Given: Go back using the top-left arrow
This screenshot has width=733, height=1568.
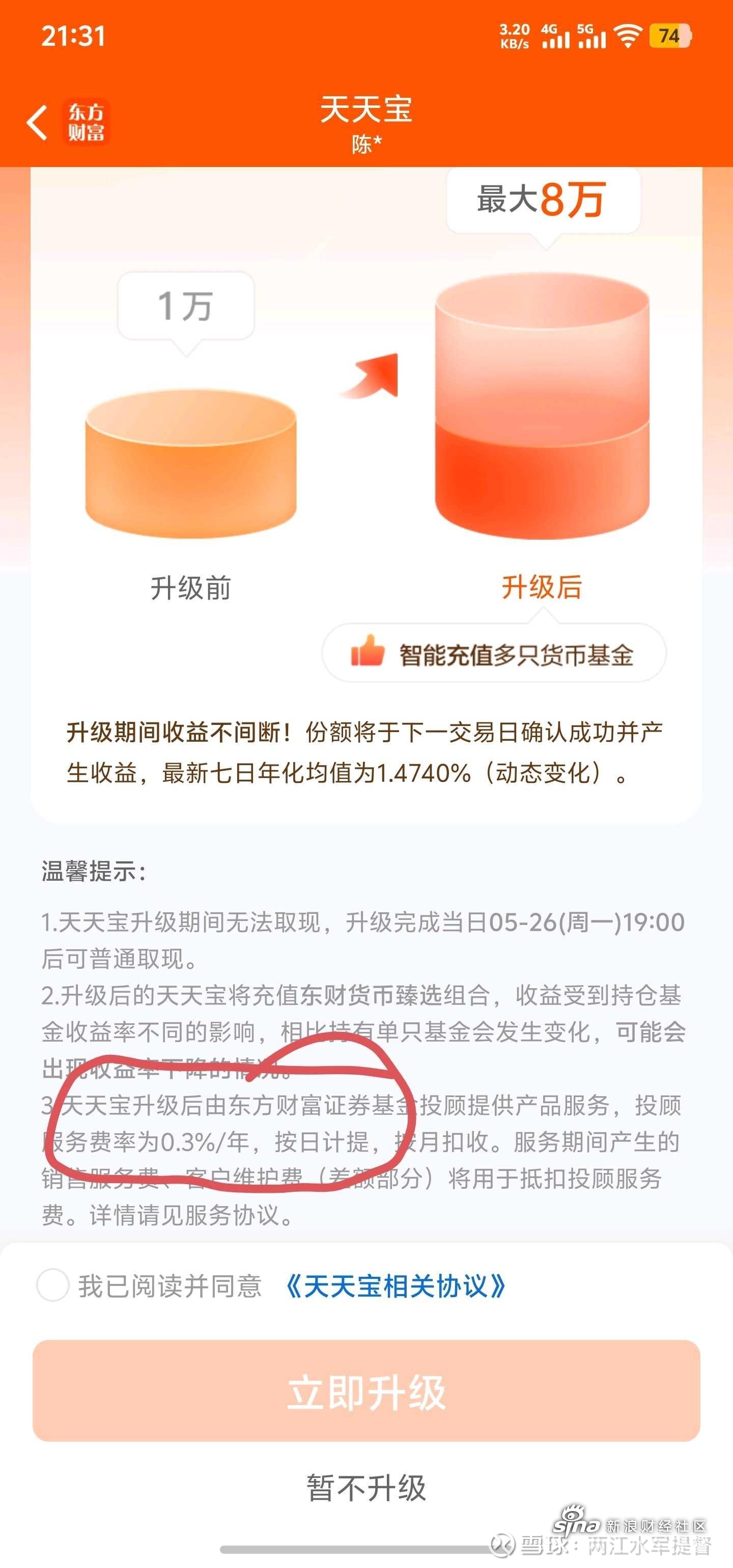Looking at the screenshot, I should pyautogui.click(x=38, y=122).
